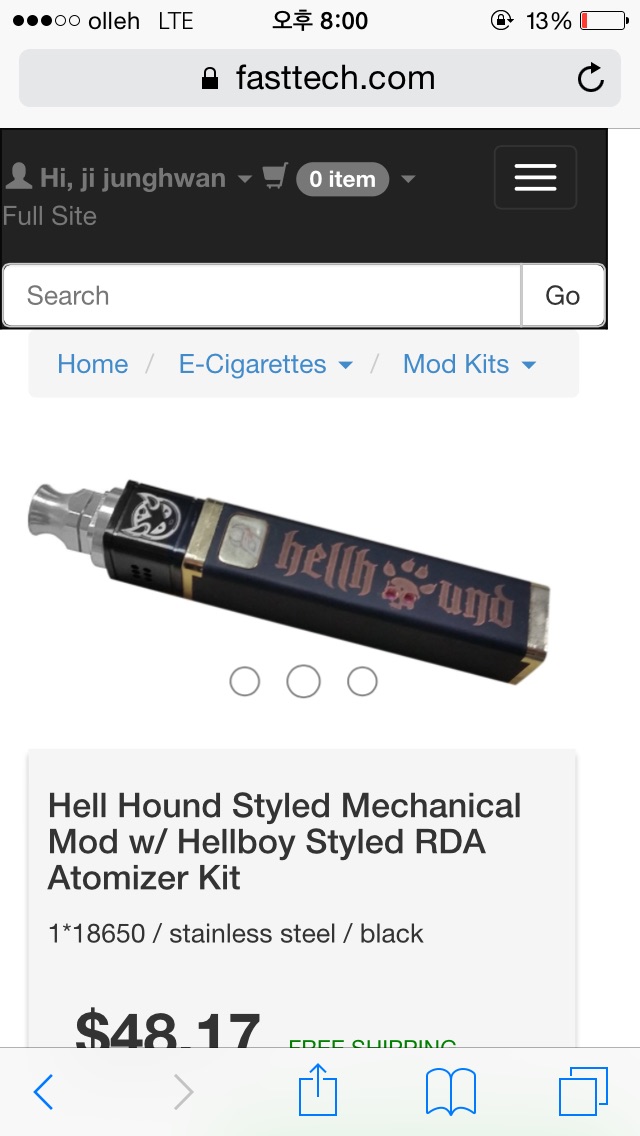The image size is (640, 1136).
Task: Expand the Mod Kits breadcrumb dropdown
Action: (469, 364)
